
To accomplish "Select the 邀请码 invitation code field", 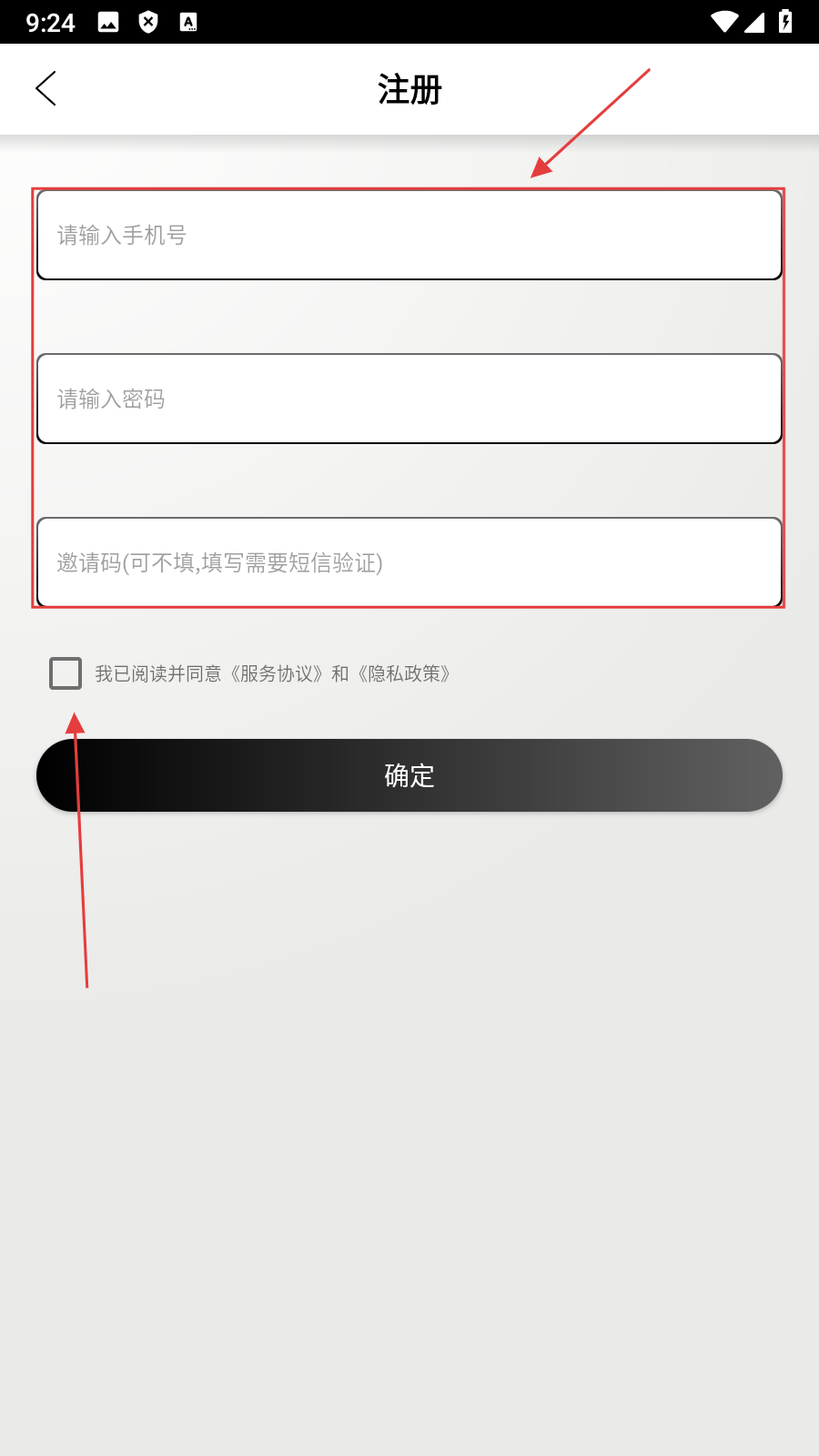I will 409,562.
